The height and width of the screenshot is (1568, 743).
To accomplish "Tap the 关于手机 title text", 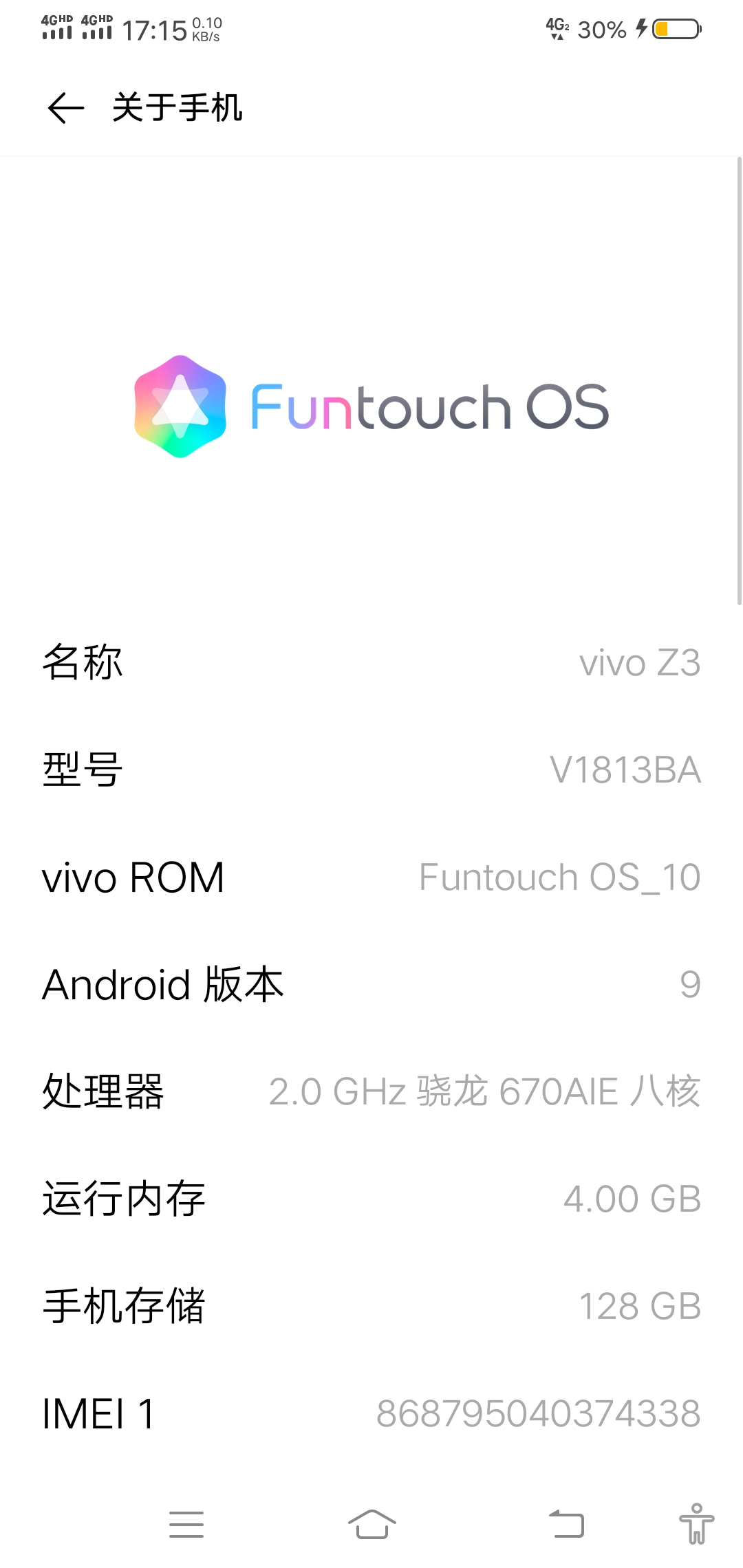I will pyautogui.click(x=176, y=108).
